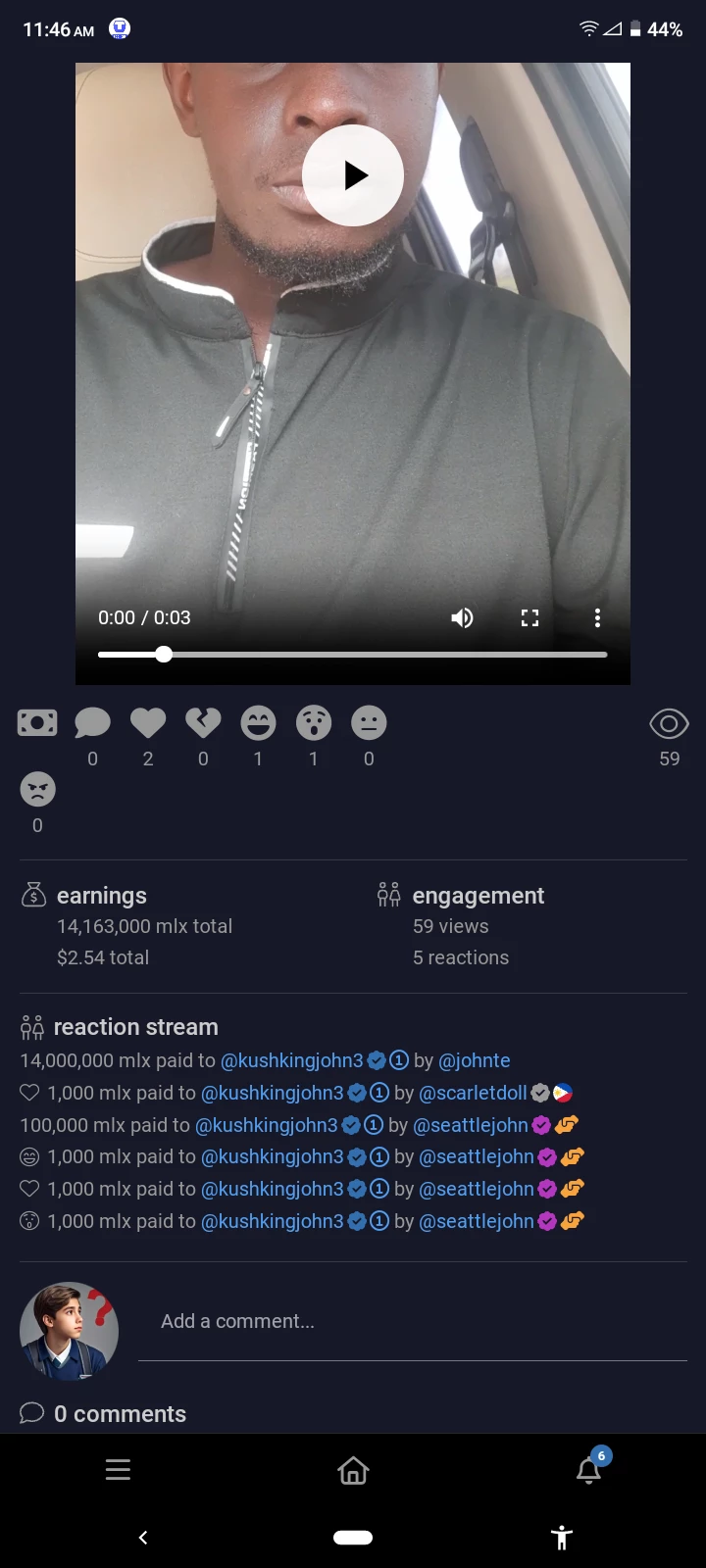The height and width of the screenshot is (1568, 706).
Task: Open the @scarletdoll profile link
Action: coord(474,1093)
